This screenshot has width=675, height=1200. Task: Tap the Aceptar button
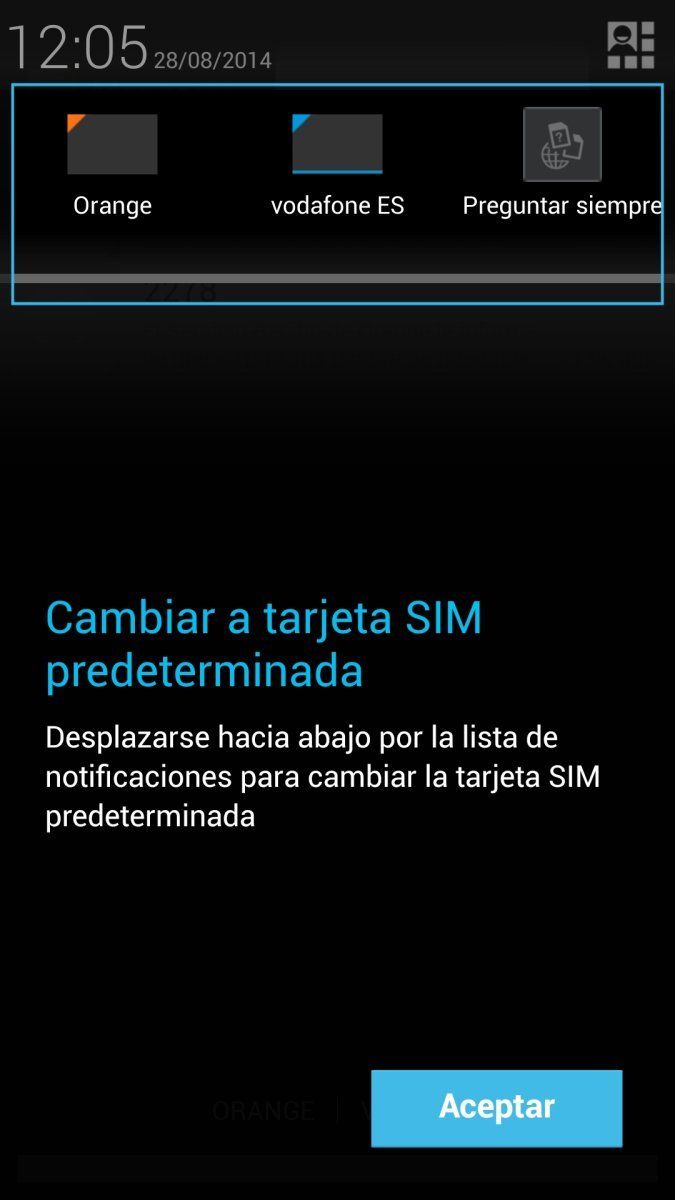coord(496,1107)
